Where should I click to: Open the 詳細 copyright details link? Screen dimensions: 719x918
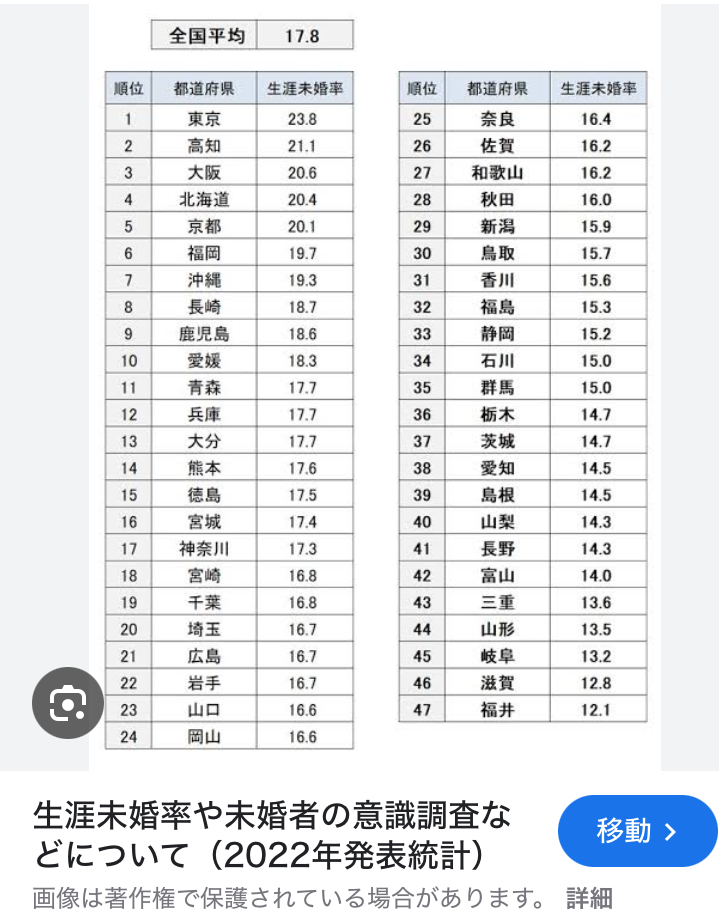589,897
